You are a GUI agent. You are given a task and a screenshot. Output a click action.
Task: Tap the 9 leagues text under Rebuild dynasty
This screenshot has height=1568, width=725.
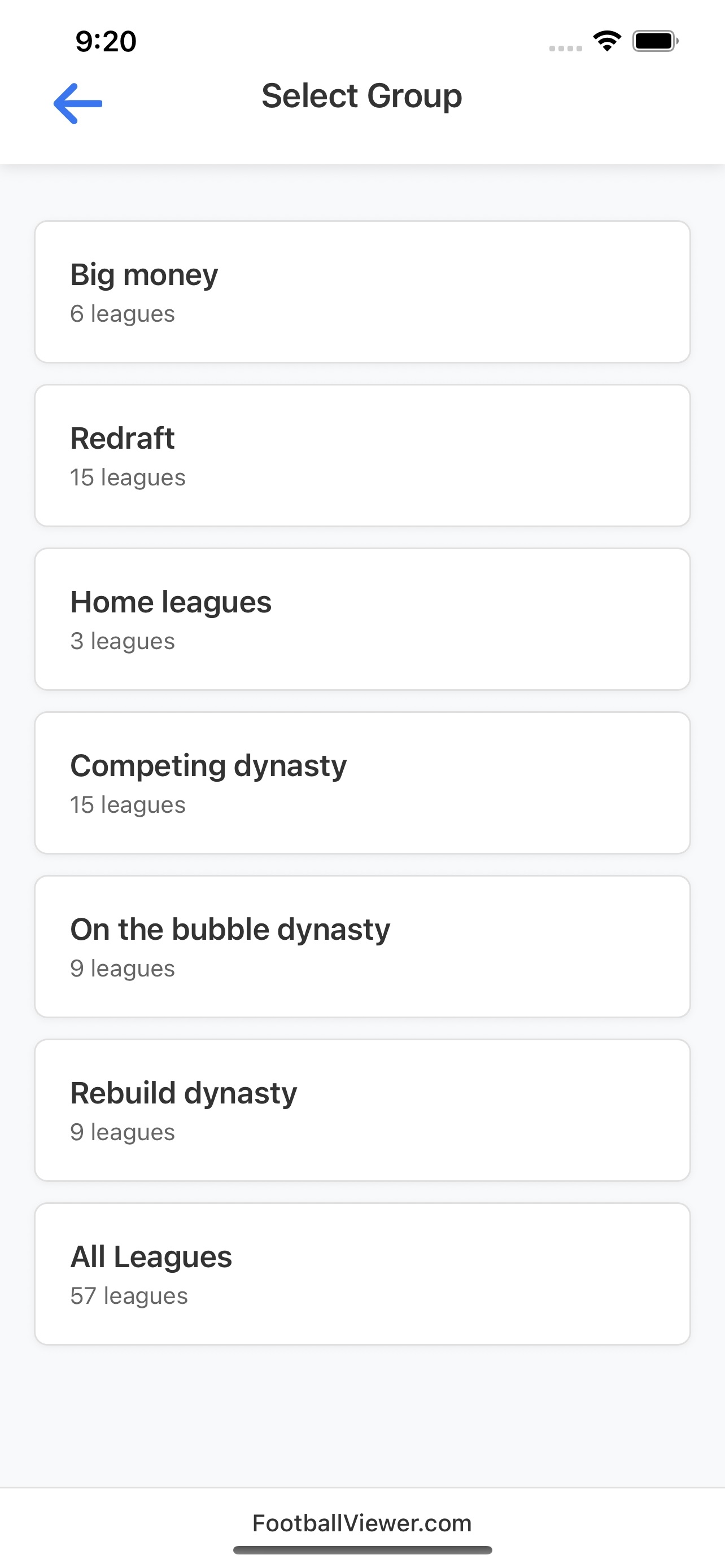tap(123, 1132)
